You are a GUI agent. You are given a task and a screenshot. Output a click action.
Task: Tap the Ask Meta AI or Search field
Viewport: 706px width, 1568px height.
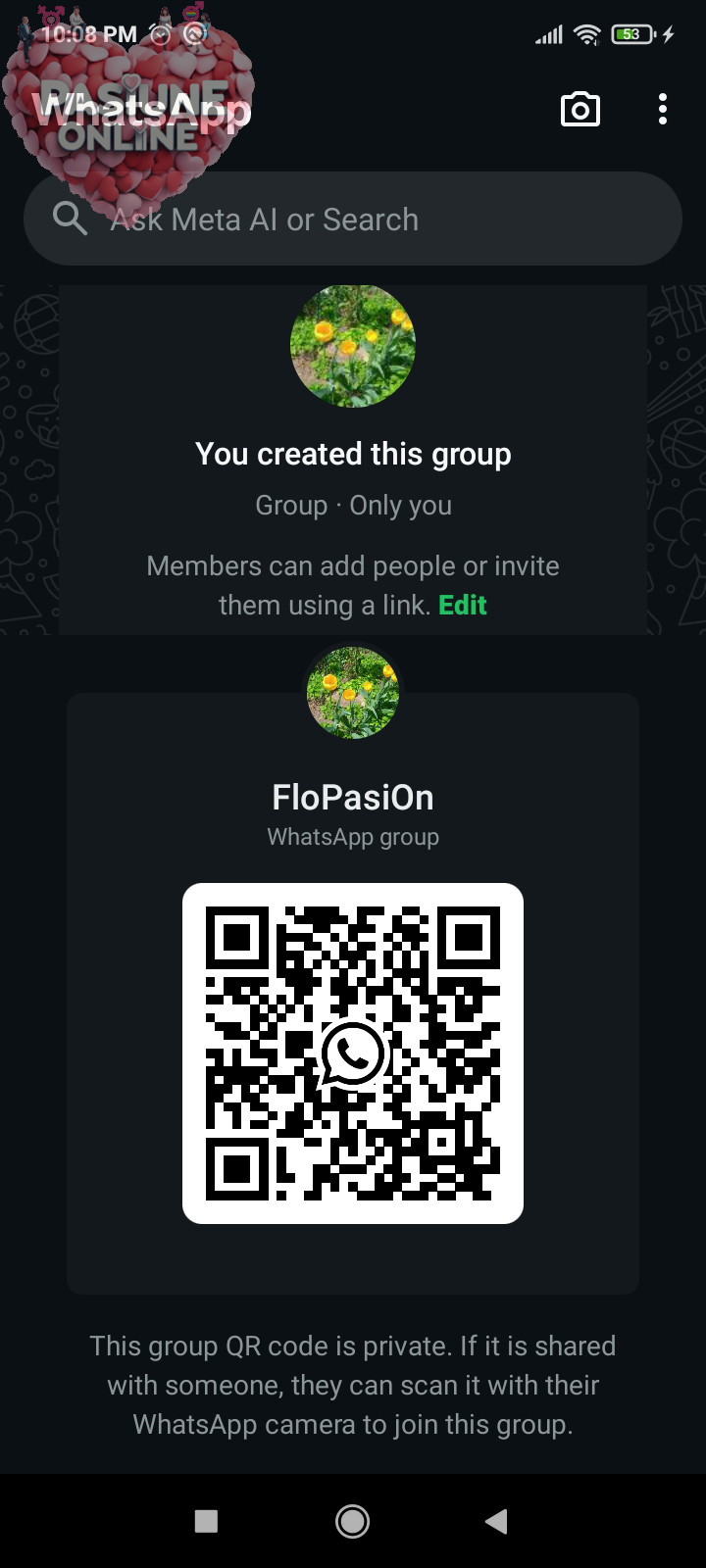click(x=353, y=219)
